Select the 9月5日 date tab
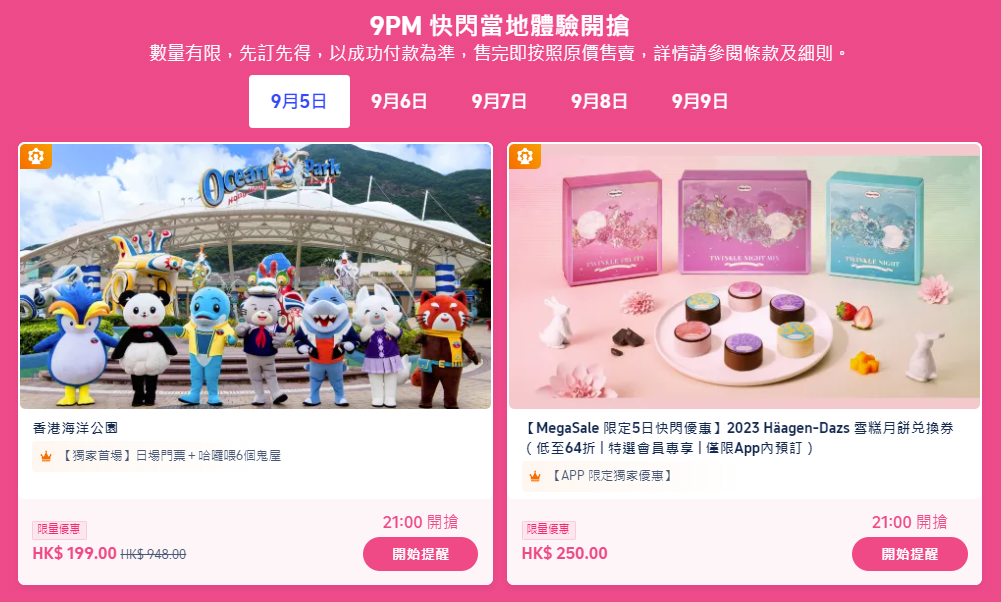The height and width of the screenshot is (602, 1001). (299, 101)
